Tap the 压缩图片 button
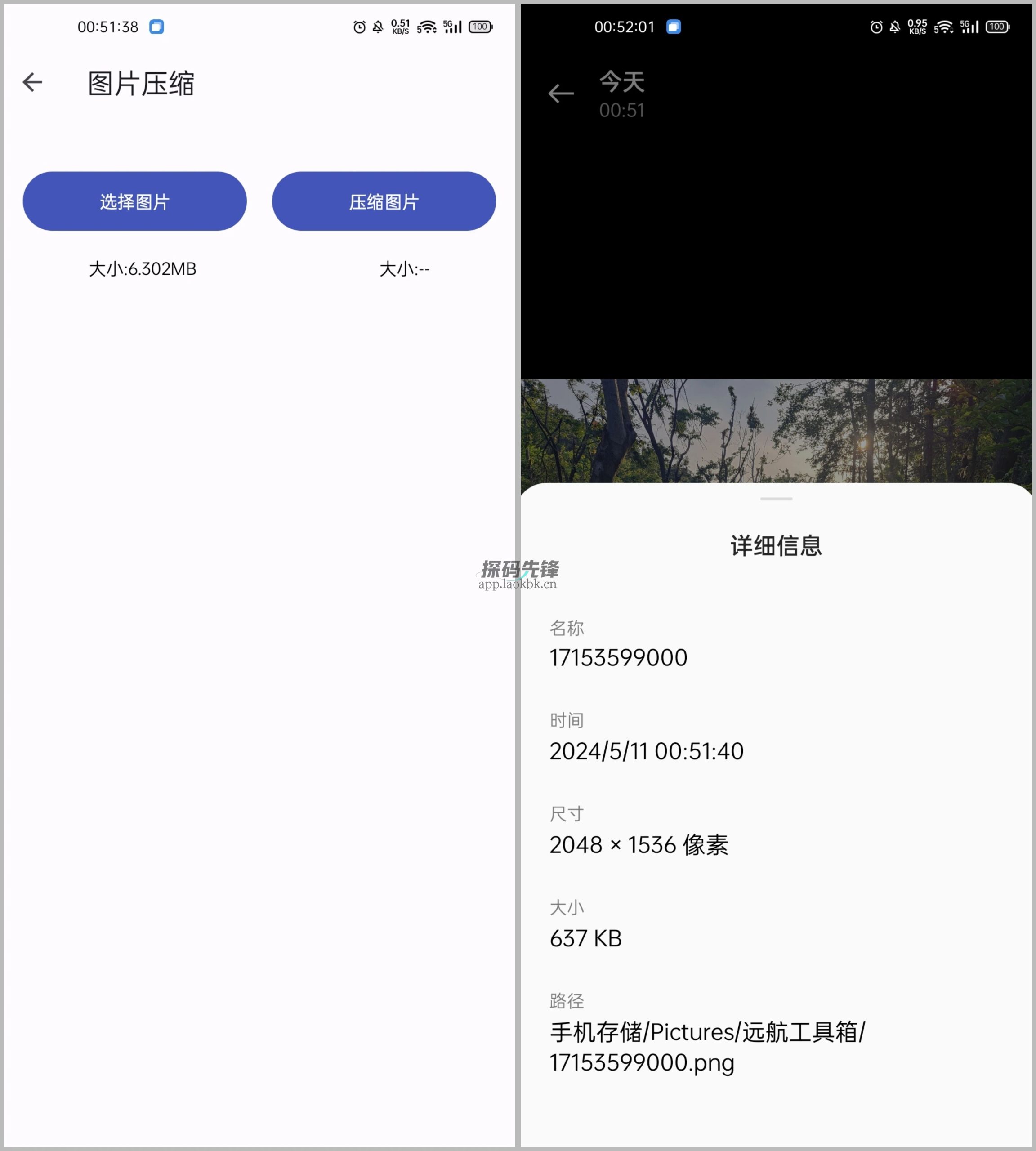 click(384, 201)
